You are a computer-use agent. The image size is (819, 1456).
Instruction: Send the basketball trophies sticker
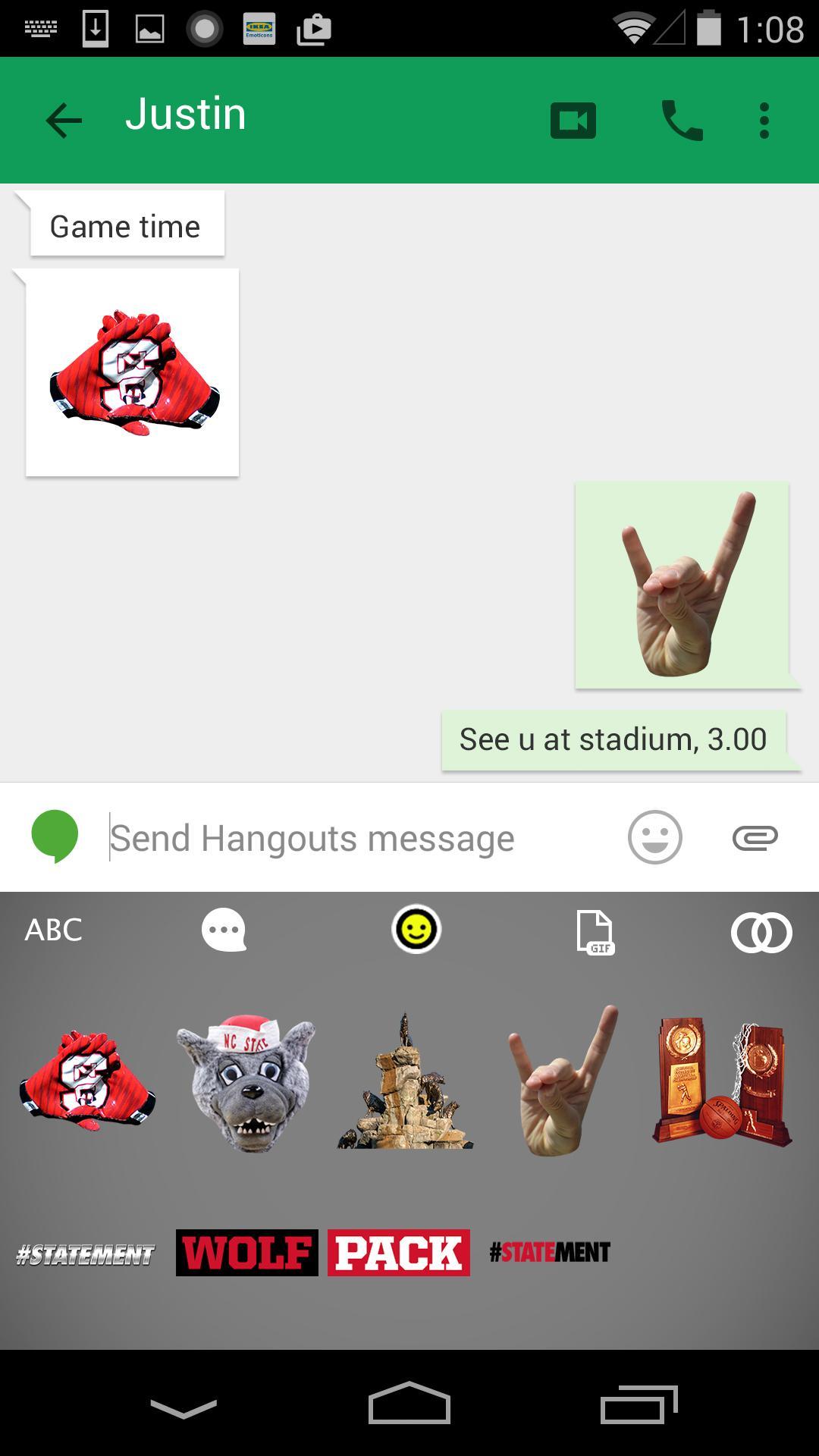(722, 1080)
